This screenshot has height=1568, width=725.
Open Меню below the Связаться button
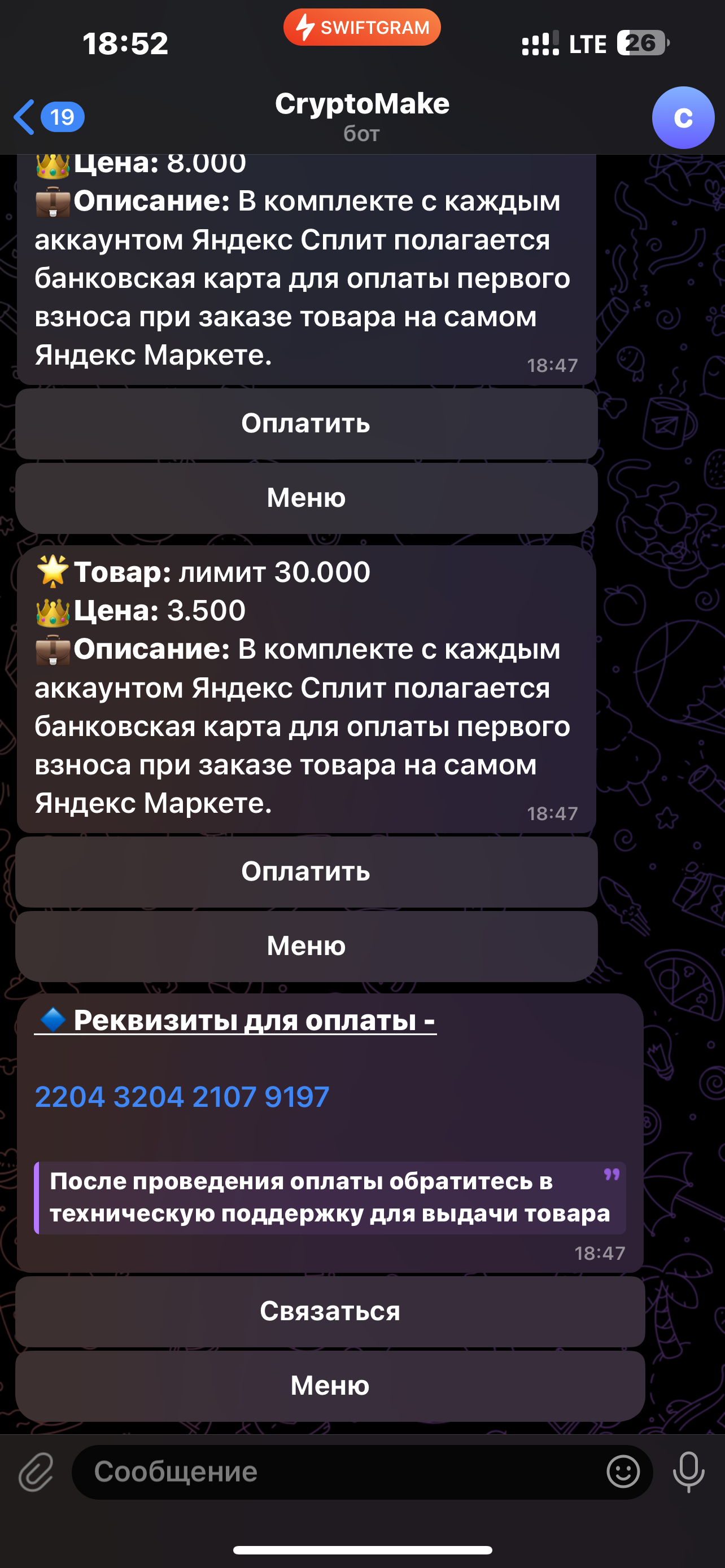330,1385
